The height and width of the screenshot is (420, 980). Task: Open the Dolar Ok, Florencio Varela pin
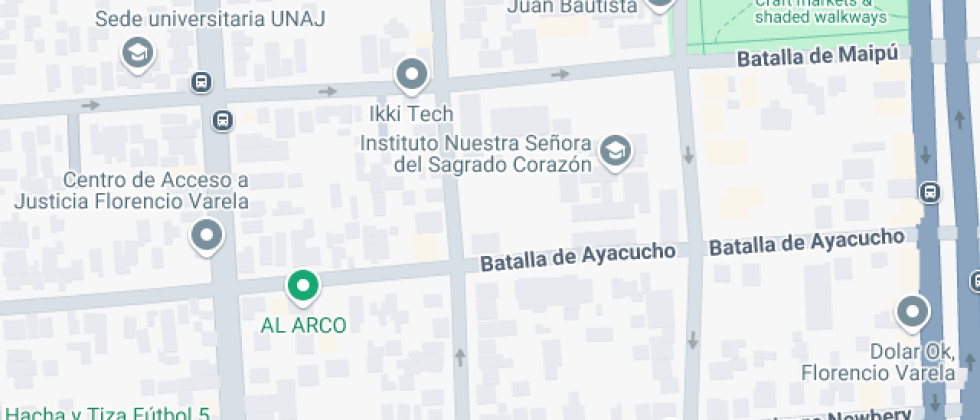coord(913,313)
